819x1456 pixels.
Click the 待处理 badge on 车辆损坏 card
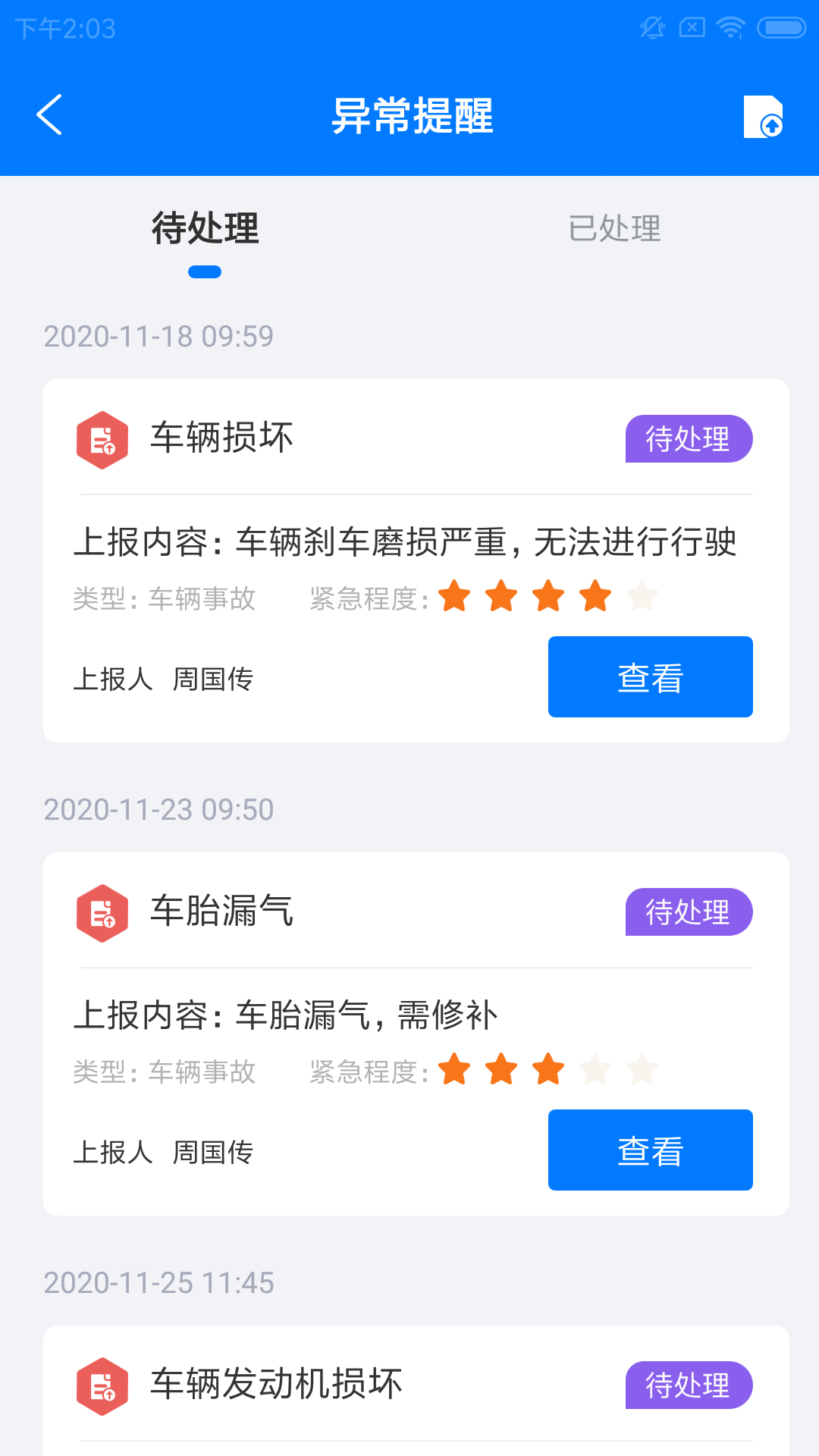pyautogui.click(x=688, y=438)
